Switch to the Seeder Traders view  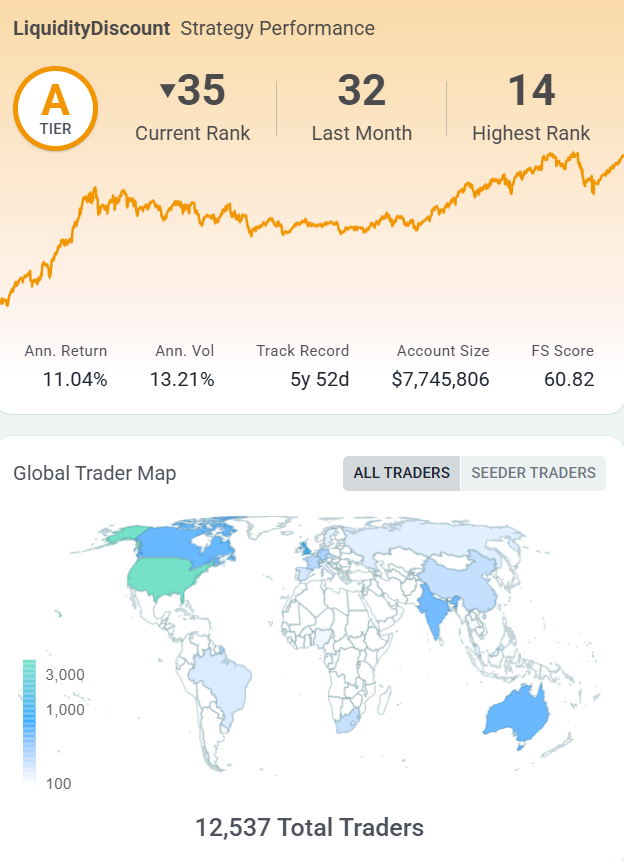click(533, 473)
